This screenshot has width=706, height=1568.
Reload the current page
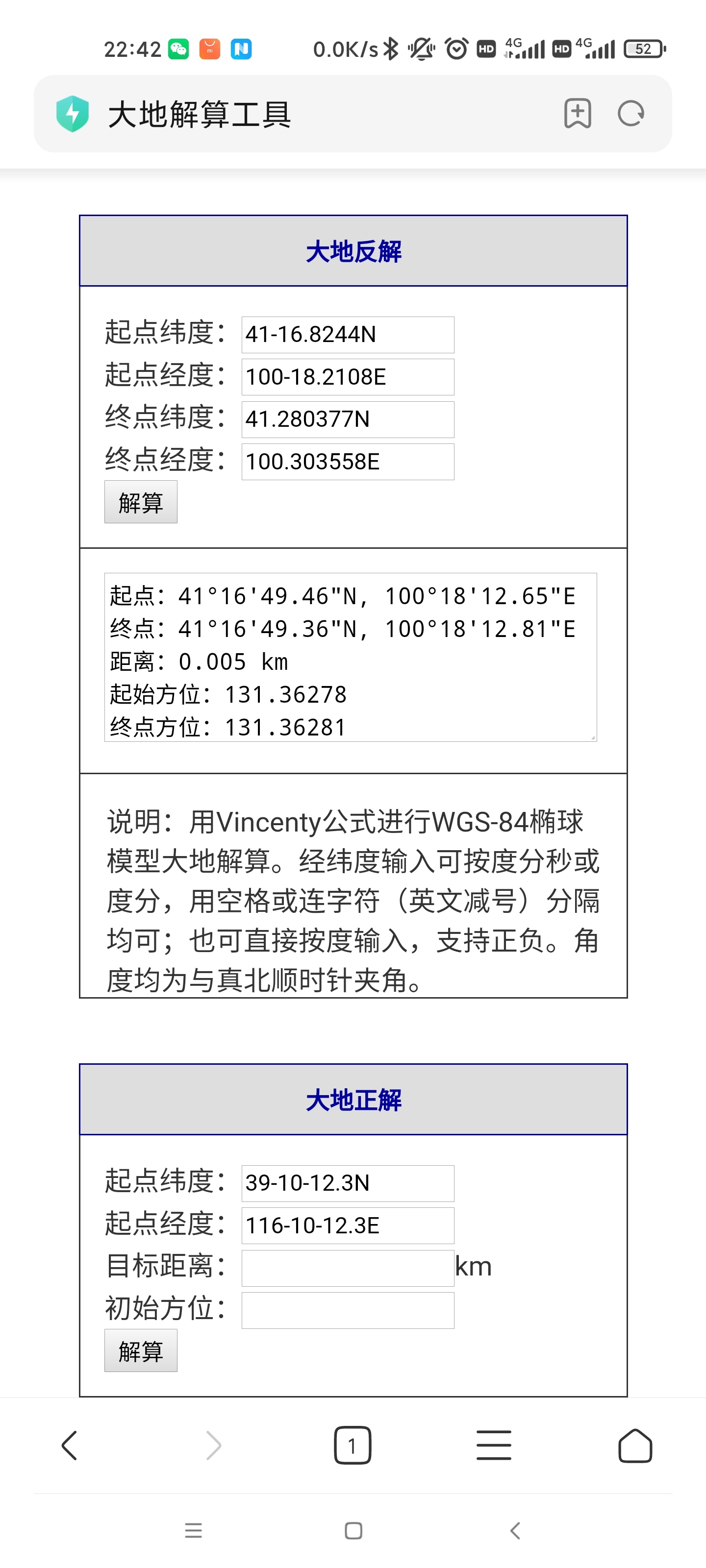(x=630, y=113)
